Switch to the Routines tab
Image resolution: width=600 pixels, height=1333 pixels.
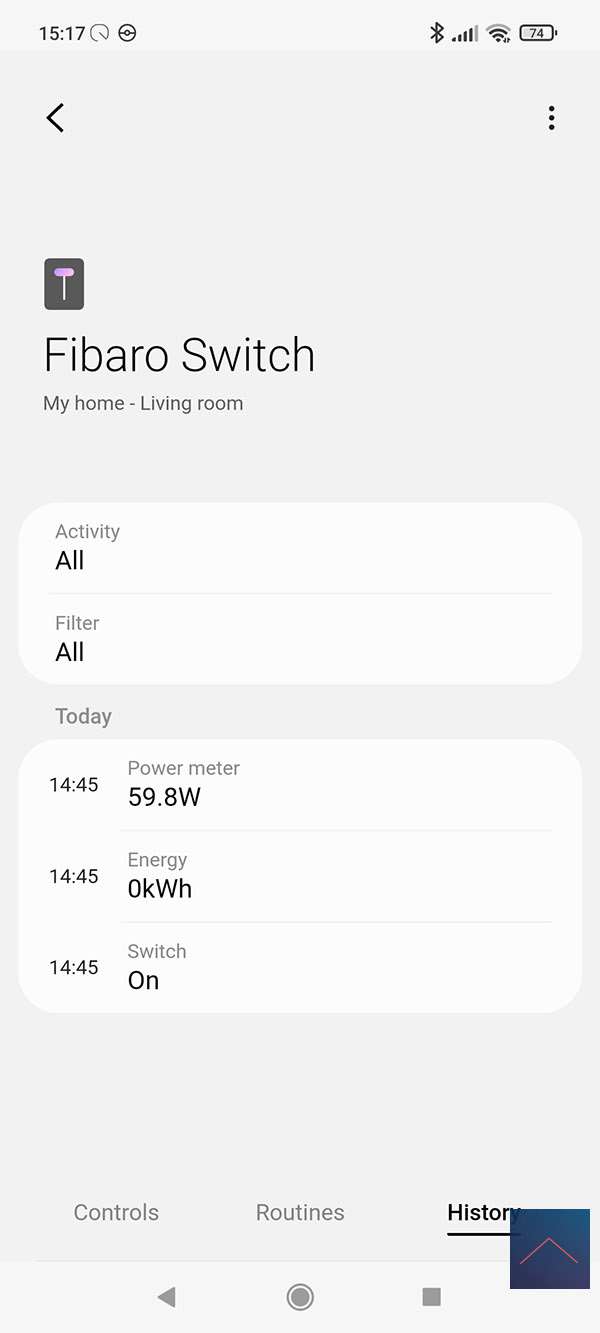[300, 1212]
